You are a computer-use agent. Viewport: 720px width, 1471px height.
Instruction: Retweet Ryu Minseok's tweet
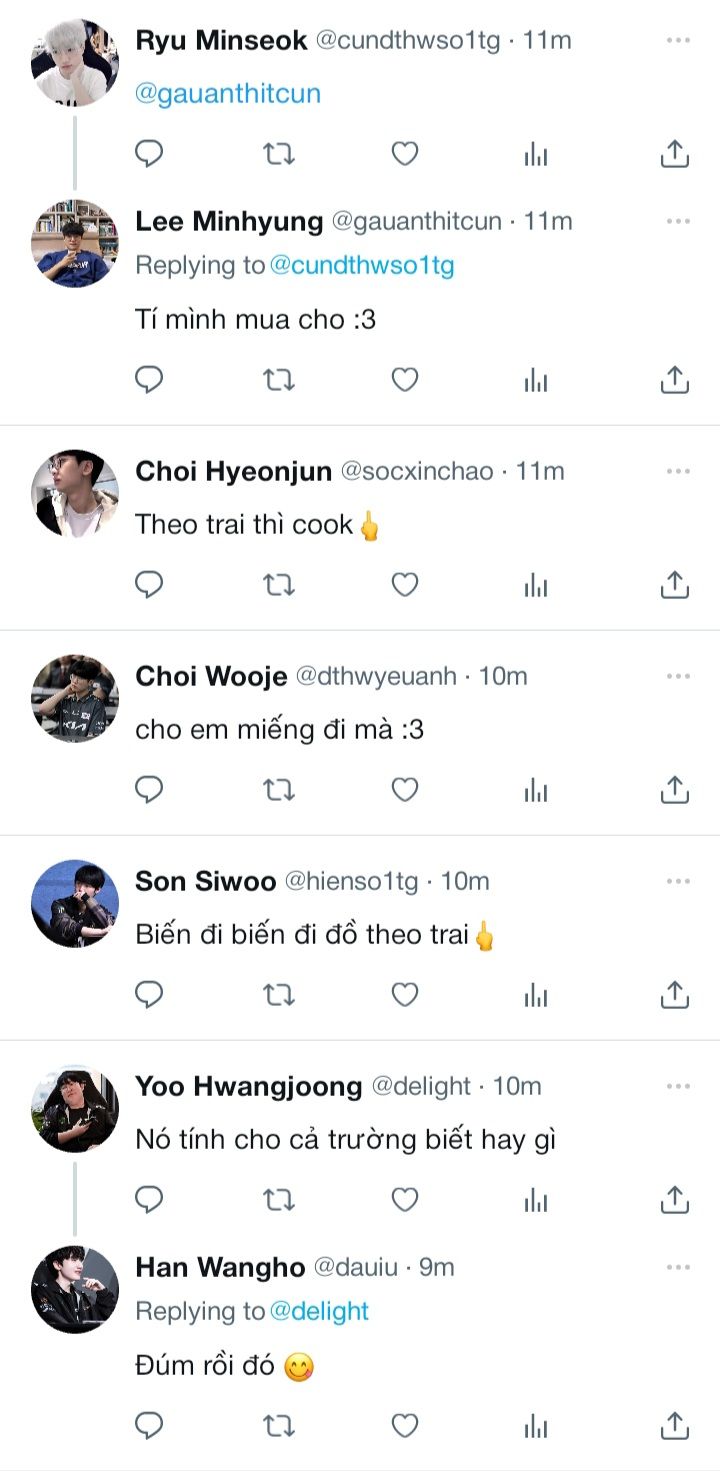pyautogui.click(x=278, y=154)
